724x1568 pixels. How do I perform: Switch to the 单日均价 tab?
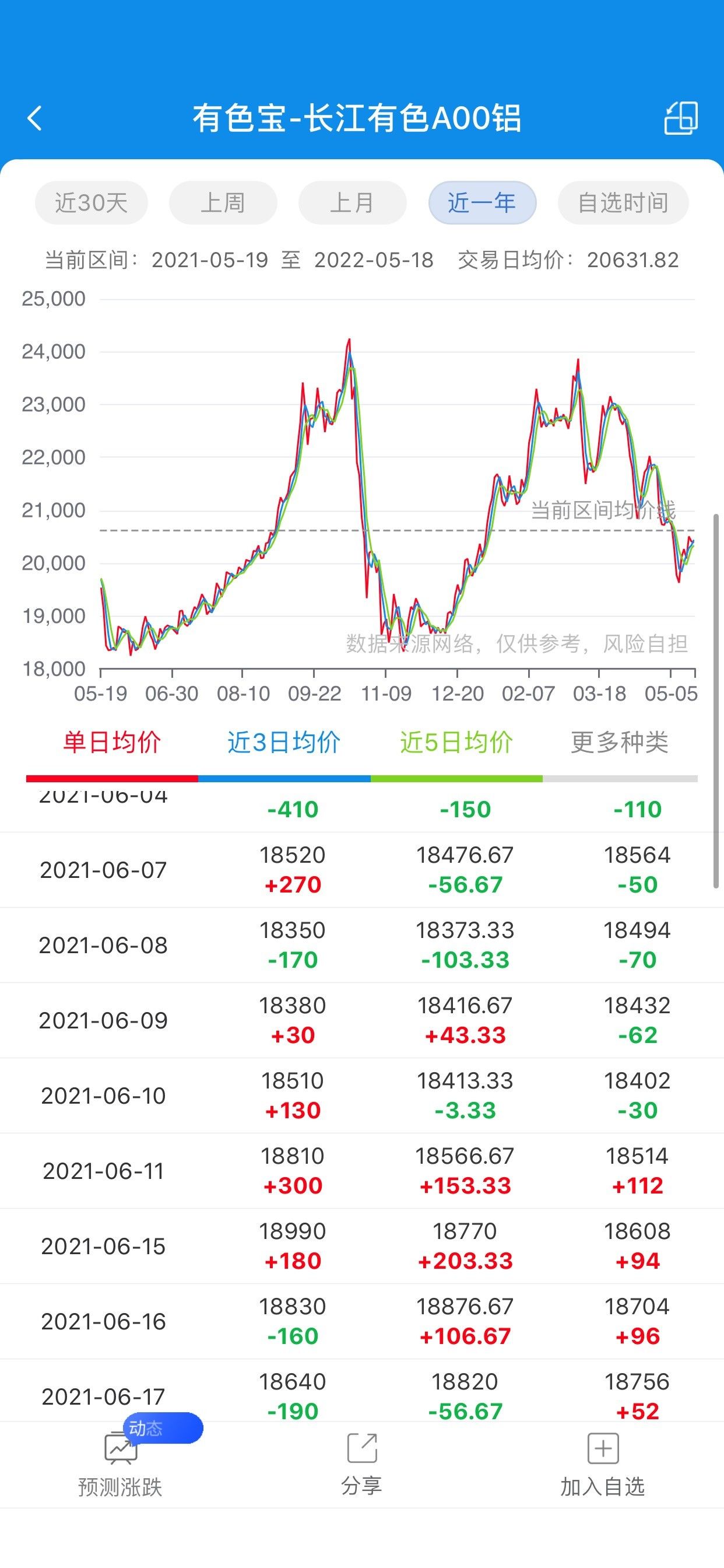(x=112, y=743)
